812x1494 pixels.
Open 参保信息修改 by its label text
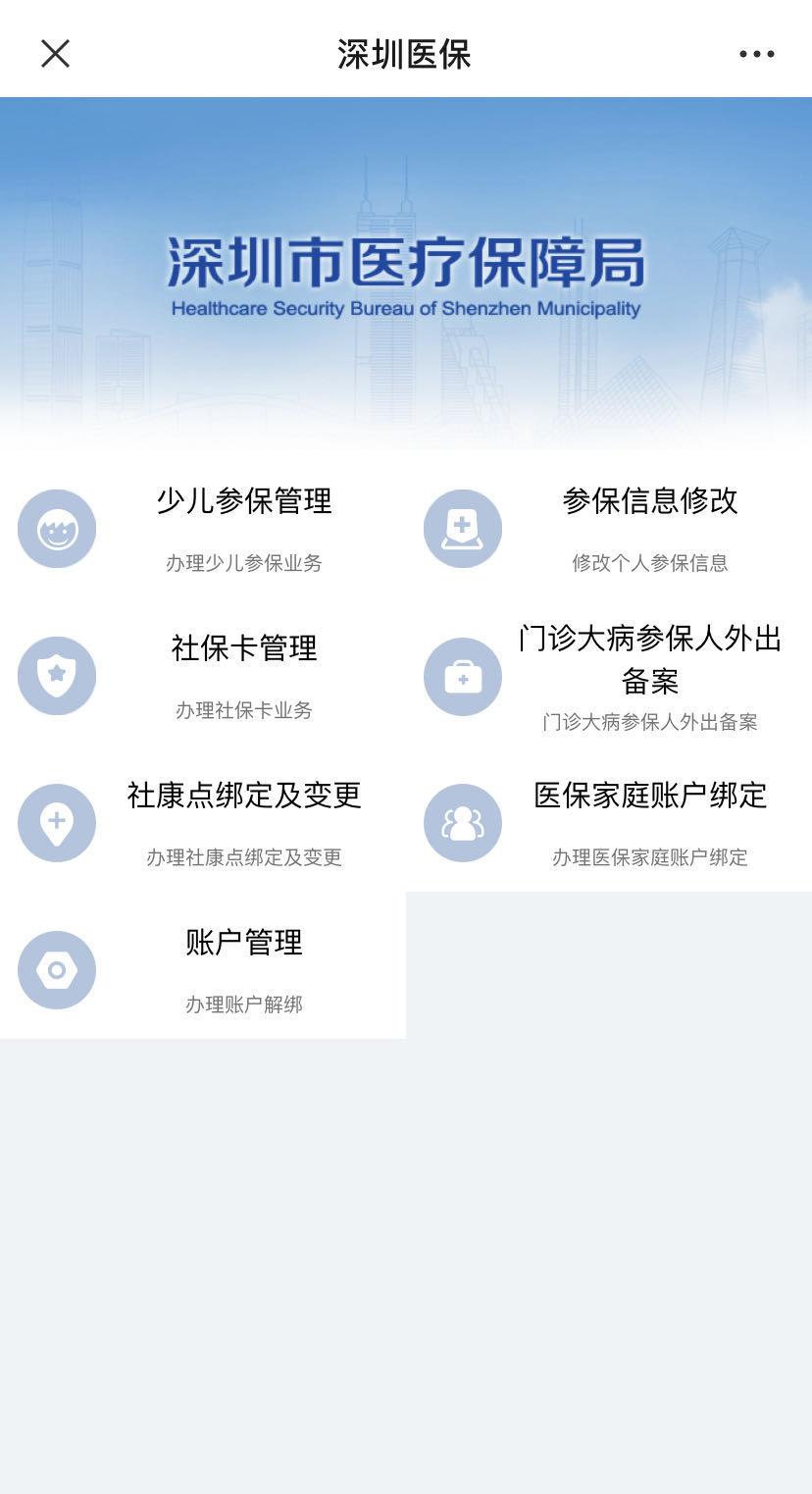pyautogui.click(x=649, y=501)
